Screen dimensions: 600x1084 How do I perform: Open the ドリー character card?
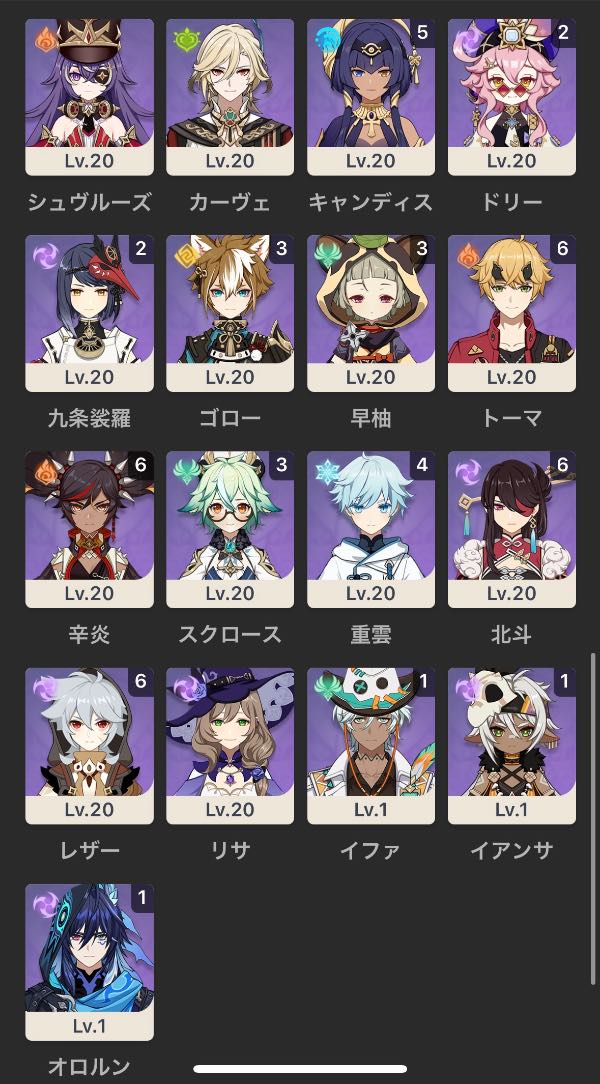[x=512, y=97]
